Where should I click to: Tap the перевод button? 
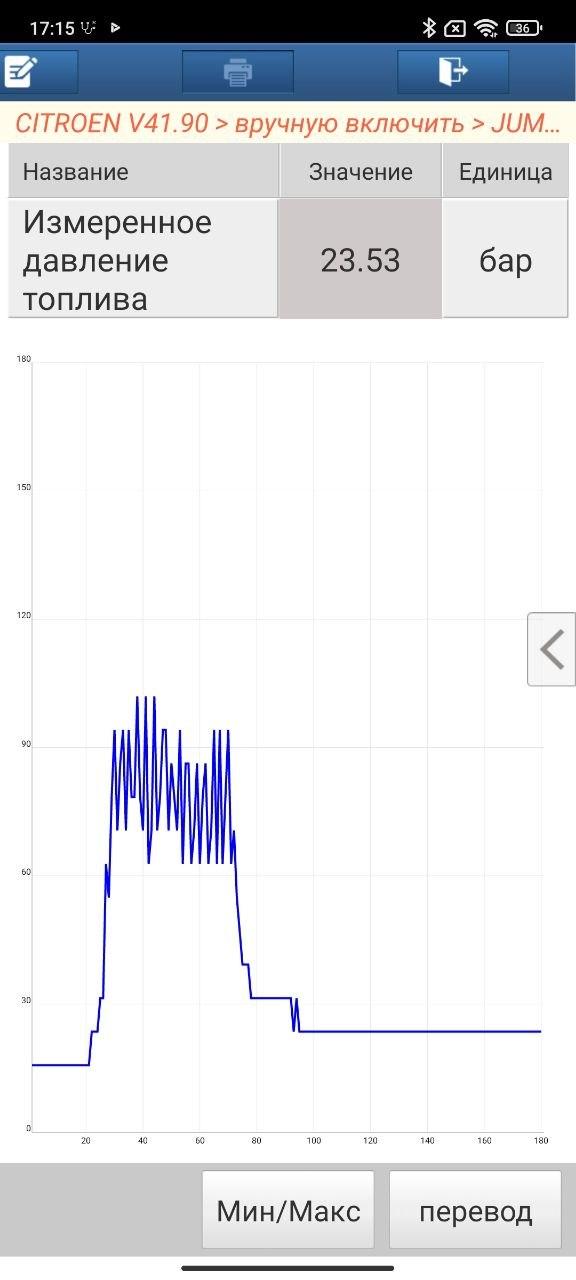(475, 1211)
